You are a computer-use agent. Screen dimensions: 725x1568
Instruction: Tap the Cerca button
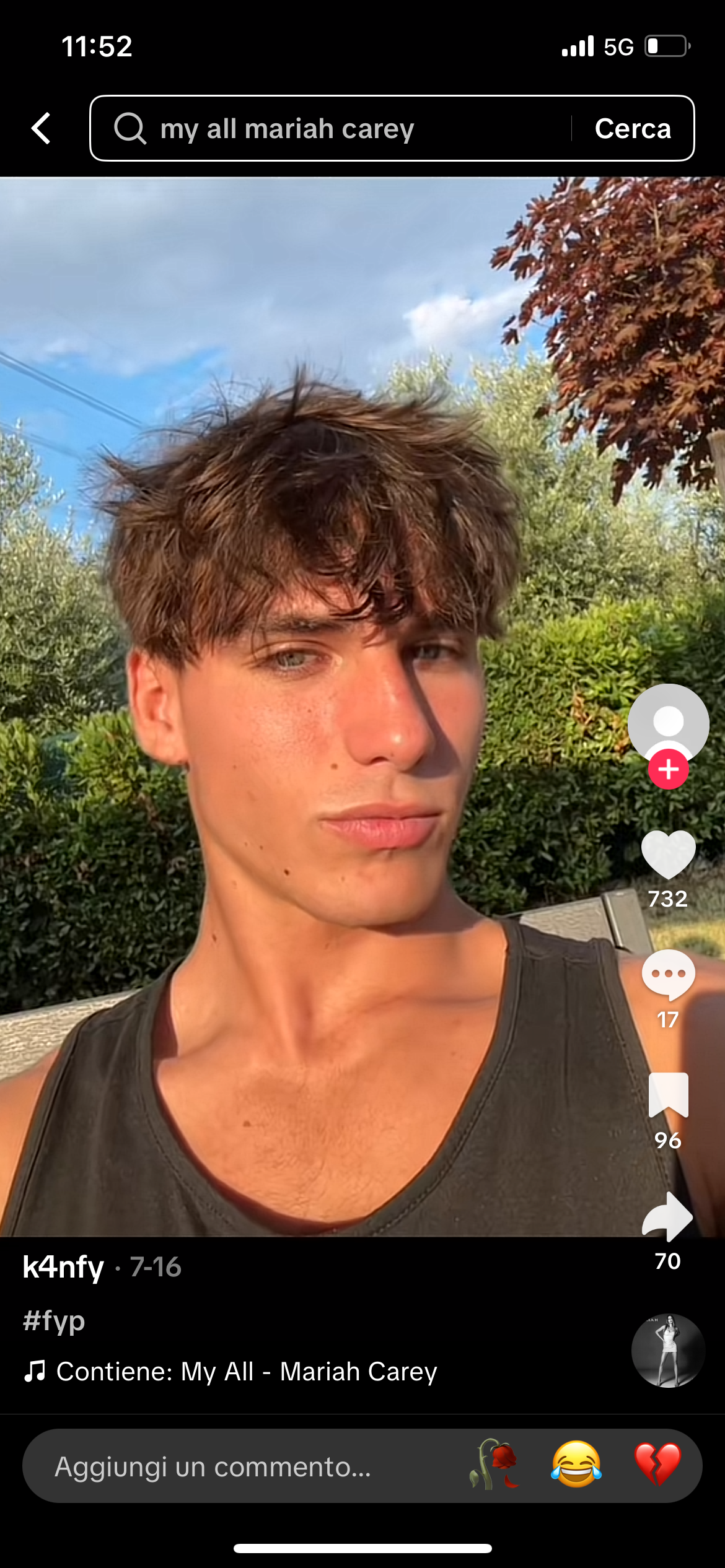click(633, 128)
